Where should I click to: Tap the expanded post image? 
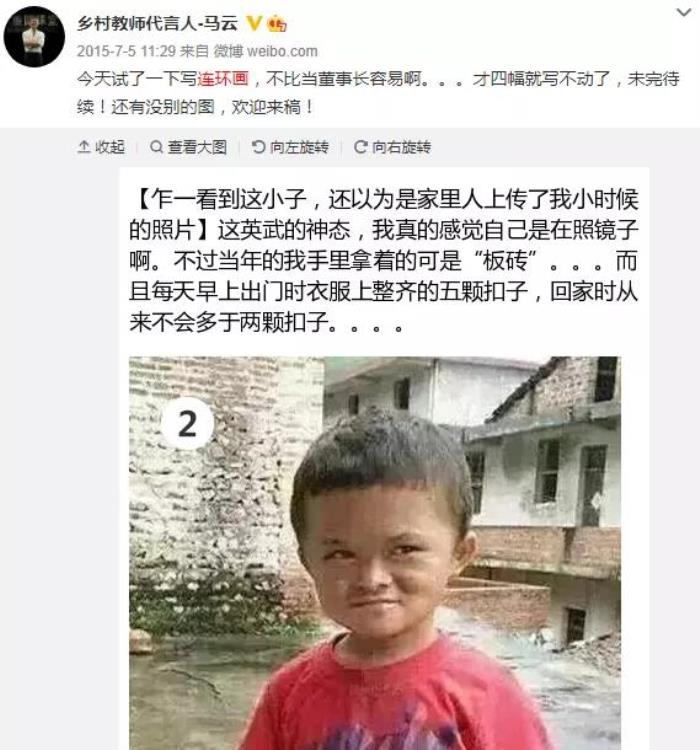click(x=375, y=550)
